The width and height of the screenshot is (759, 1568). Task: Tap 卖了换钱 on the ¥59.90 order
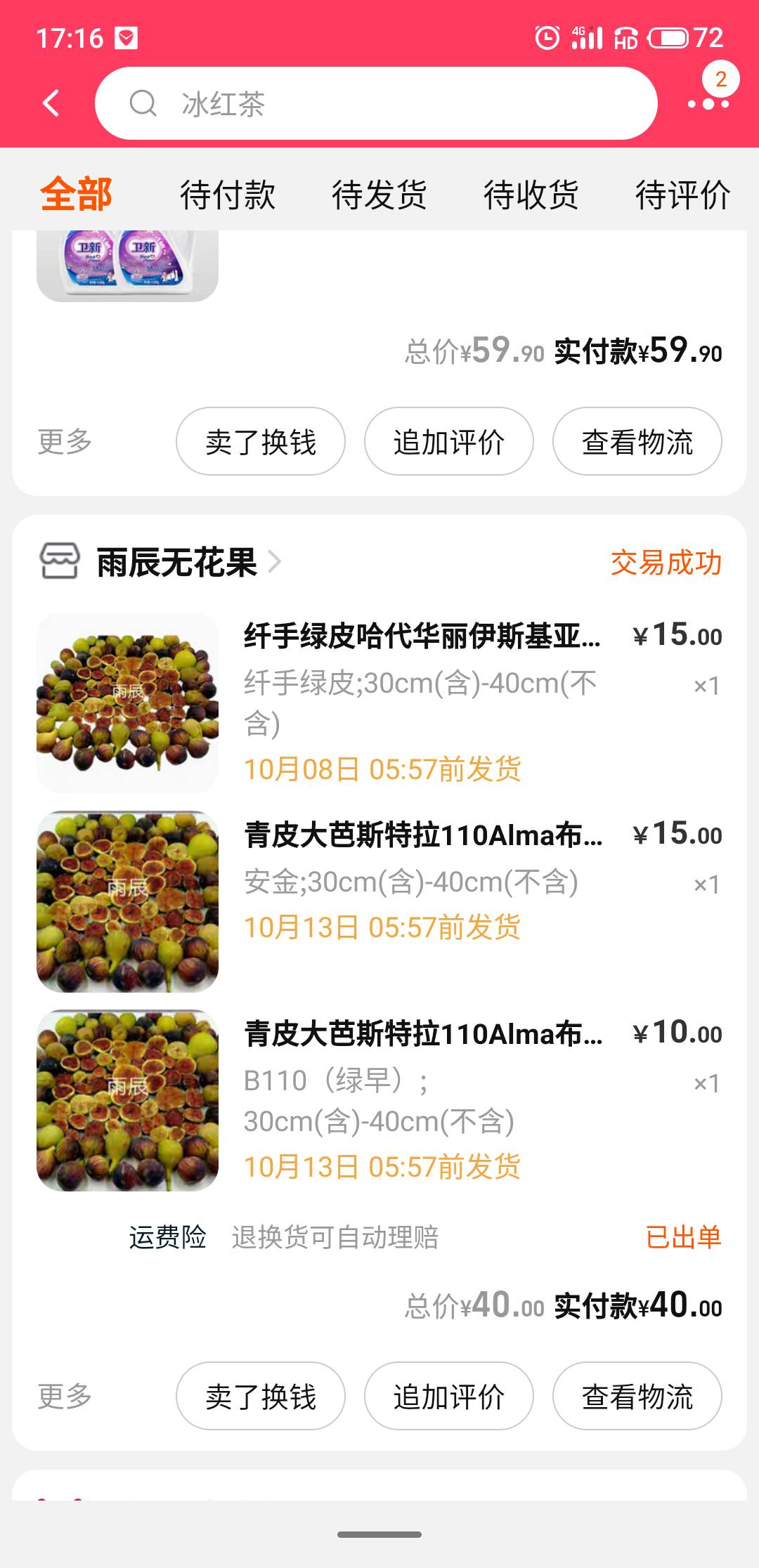261,442
